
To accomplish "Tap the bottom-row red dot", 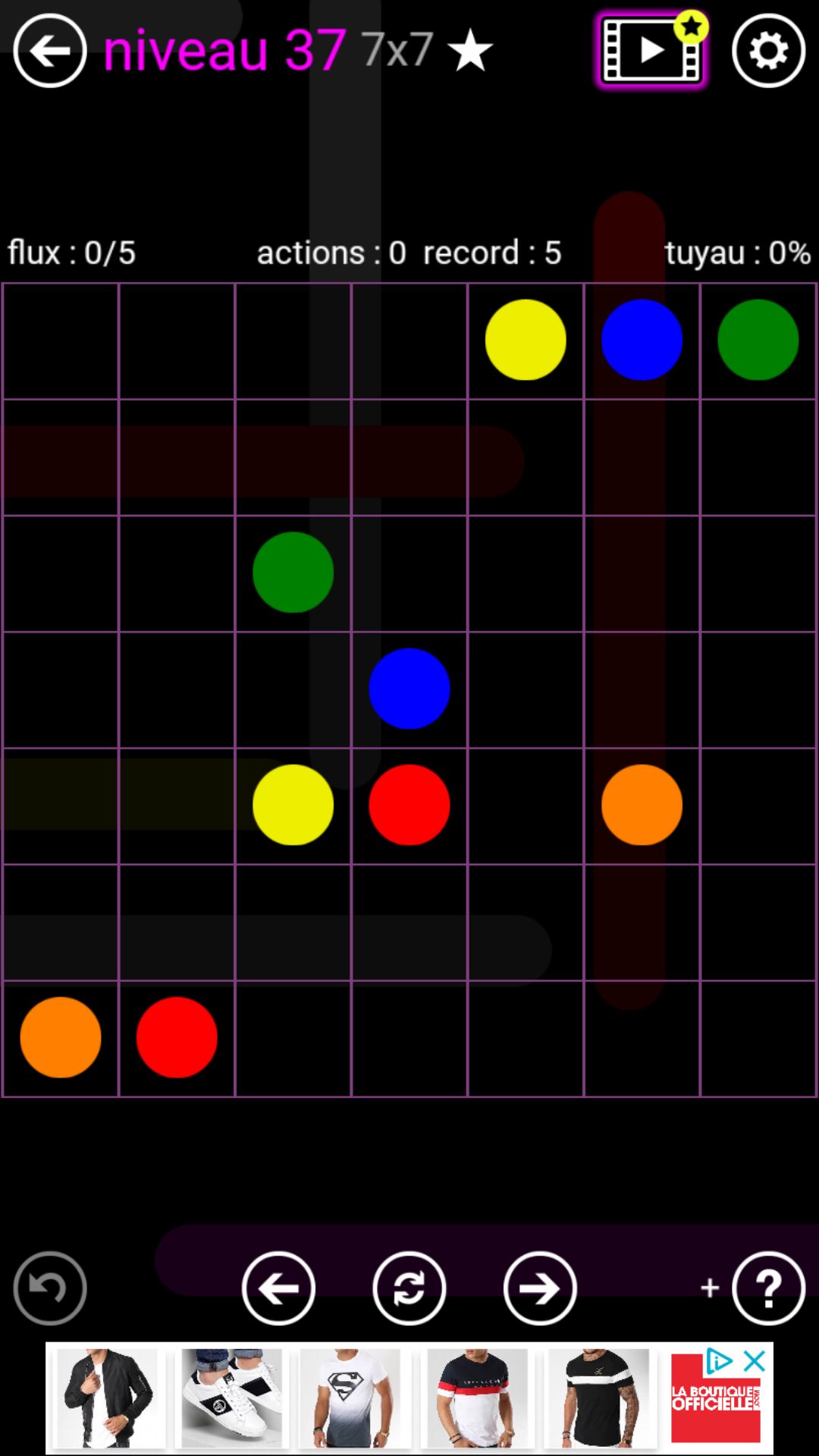I will pyautogui.click(x=177, y=1037).
